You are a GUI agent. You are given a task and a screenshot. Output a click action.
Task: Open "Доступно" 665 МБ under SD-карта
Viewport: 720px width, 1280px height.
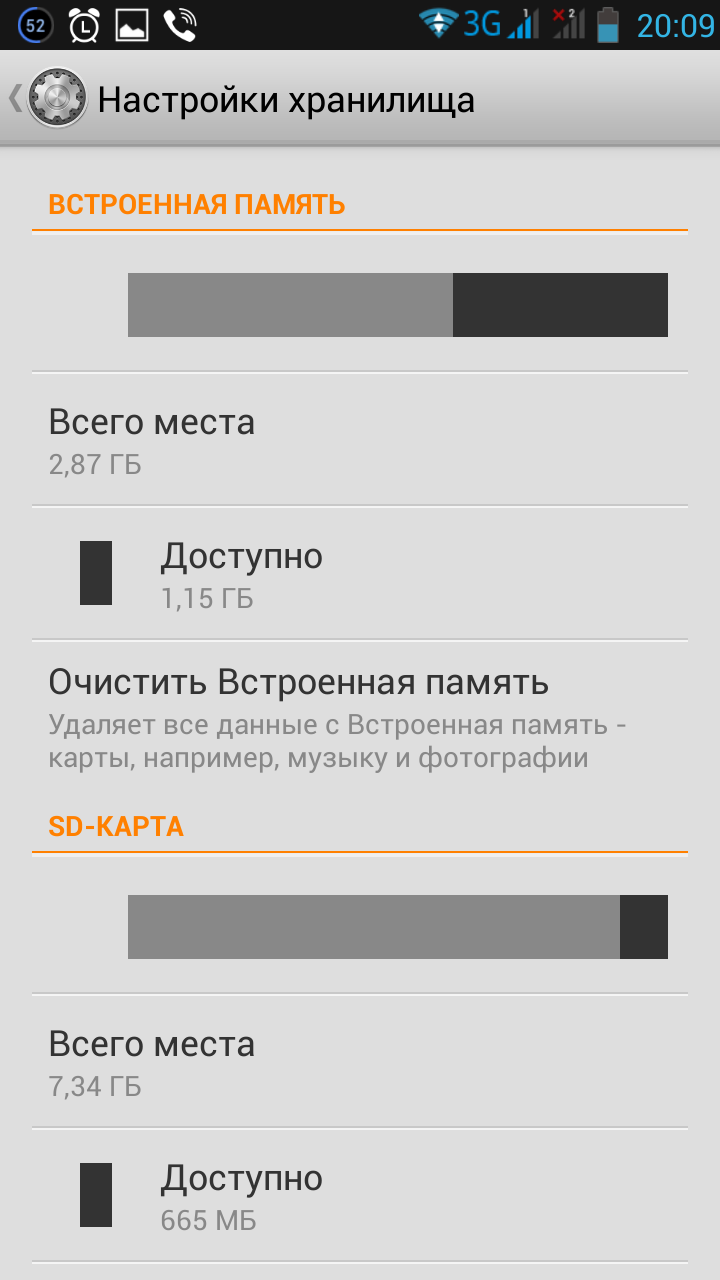tap(360, 1195)
